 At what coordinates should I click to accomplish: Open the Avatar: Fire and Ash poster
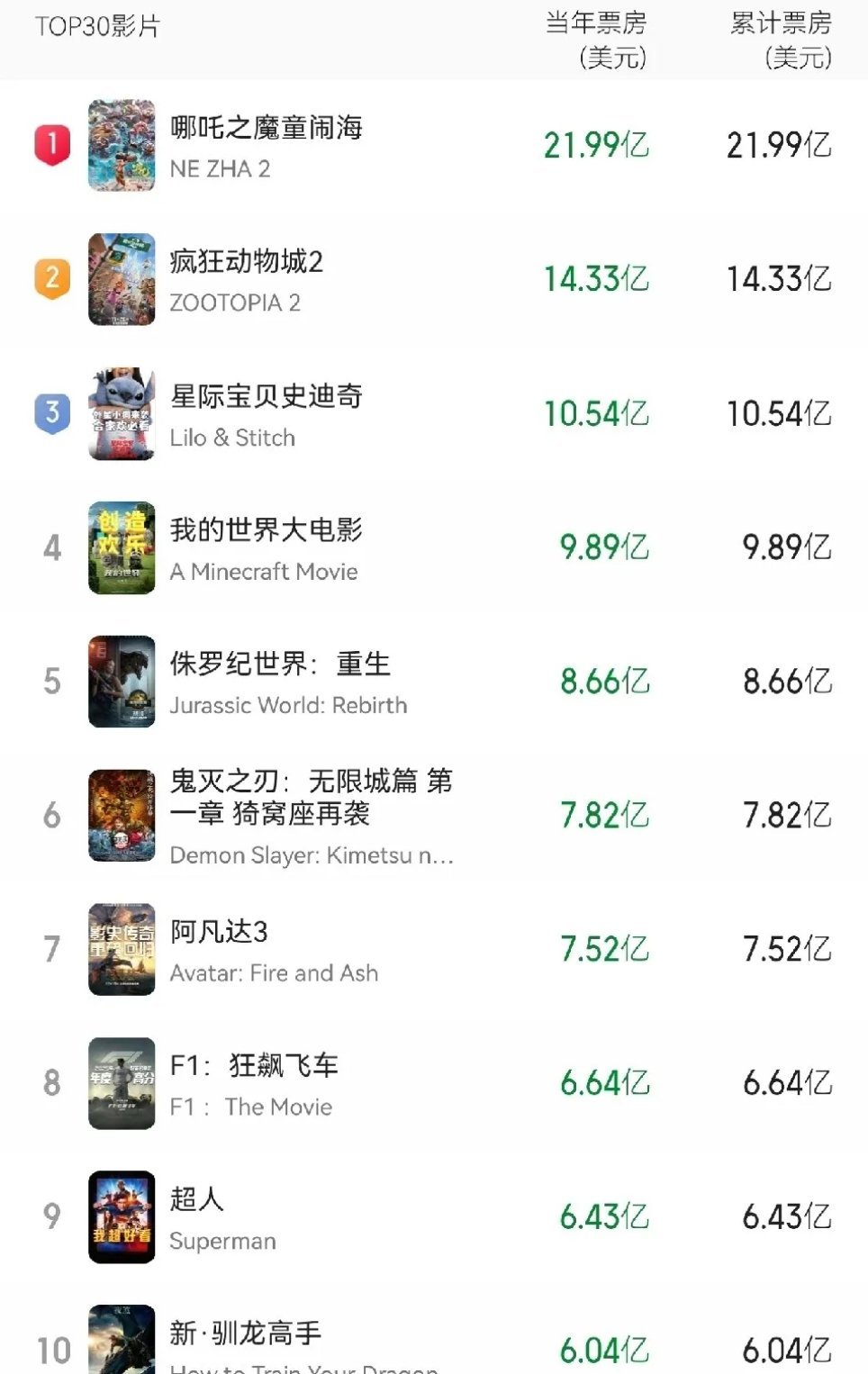[x=122, y=950]
